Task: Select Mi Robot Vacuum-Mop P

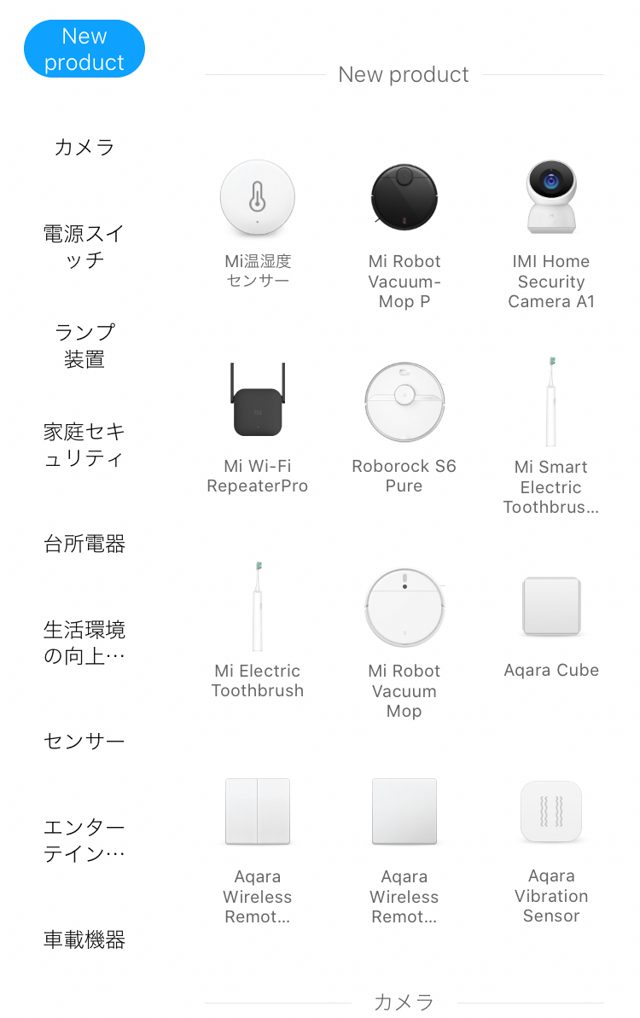Action: [404, 232]
